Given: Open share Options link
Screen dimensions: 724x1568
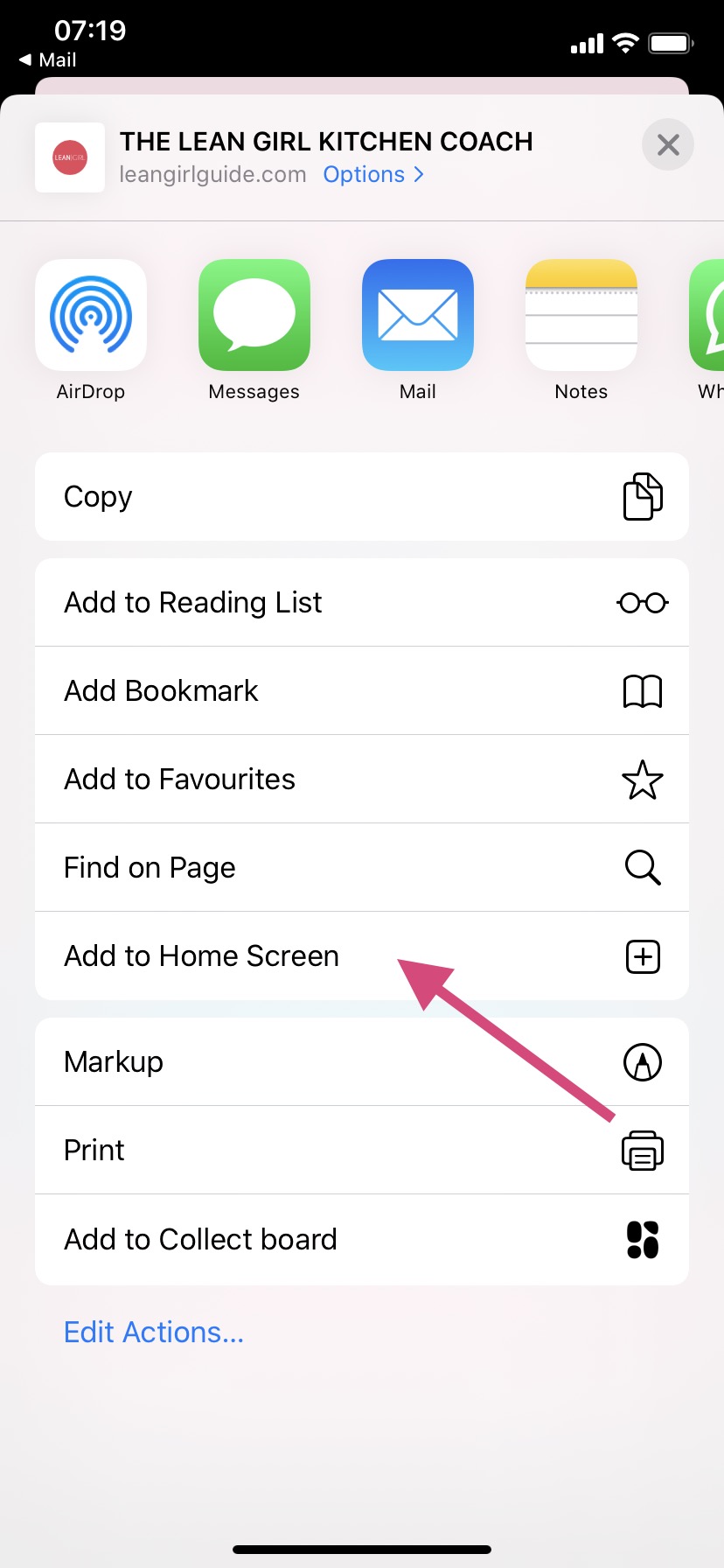Looking at the screenshot, I should 373,174.
